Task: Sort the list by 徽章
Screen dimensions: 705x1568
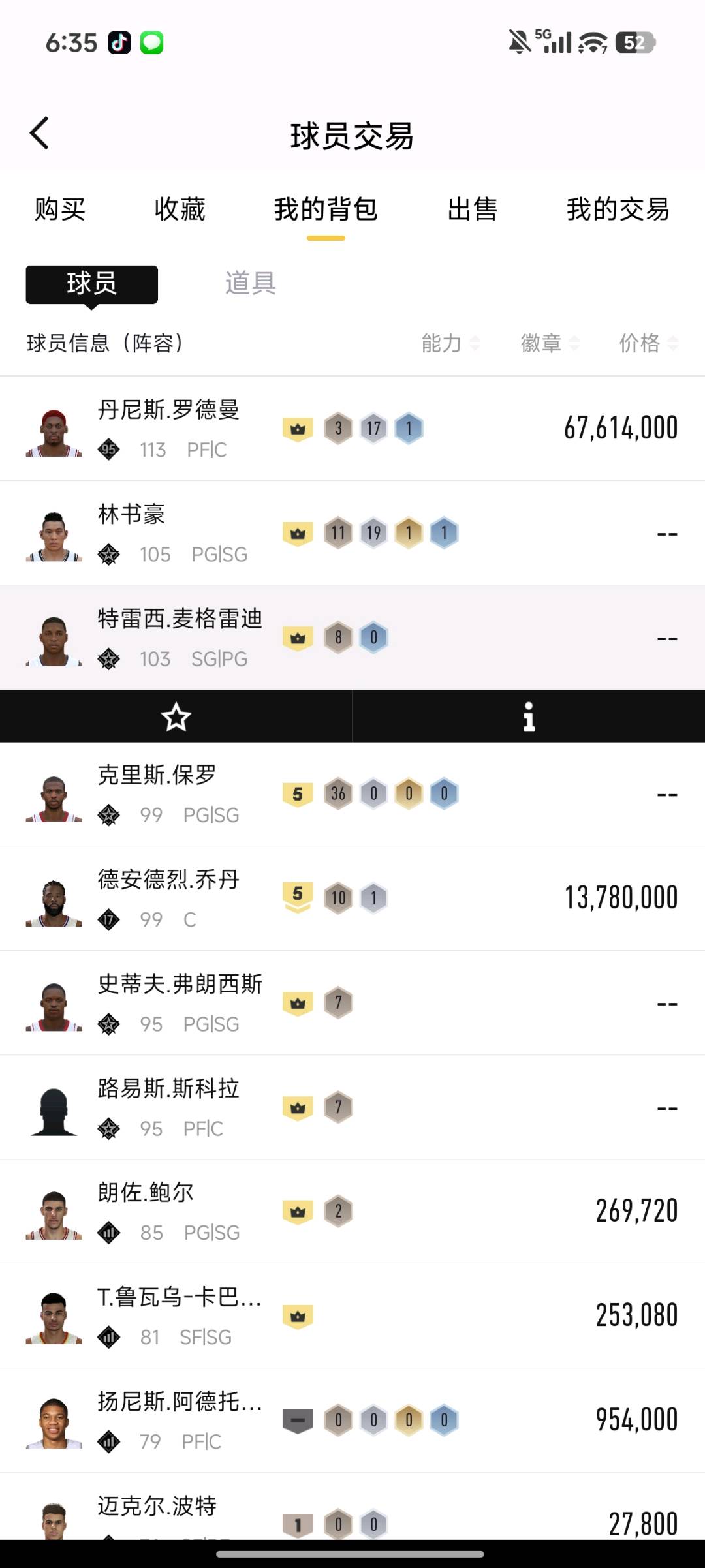Action: (550, 343)
